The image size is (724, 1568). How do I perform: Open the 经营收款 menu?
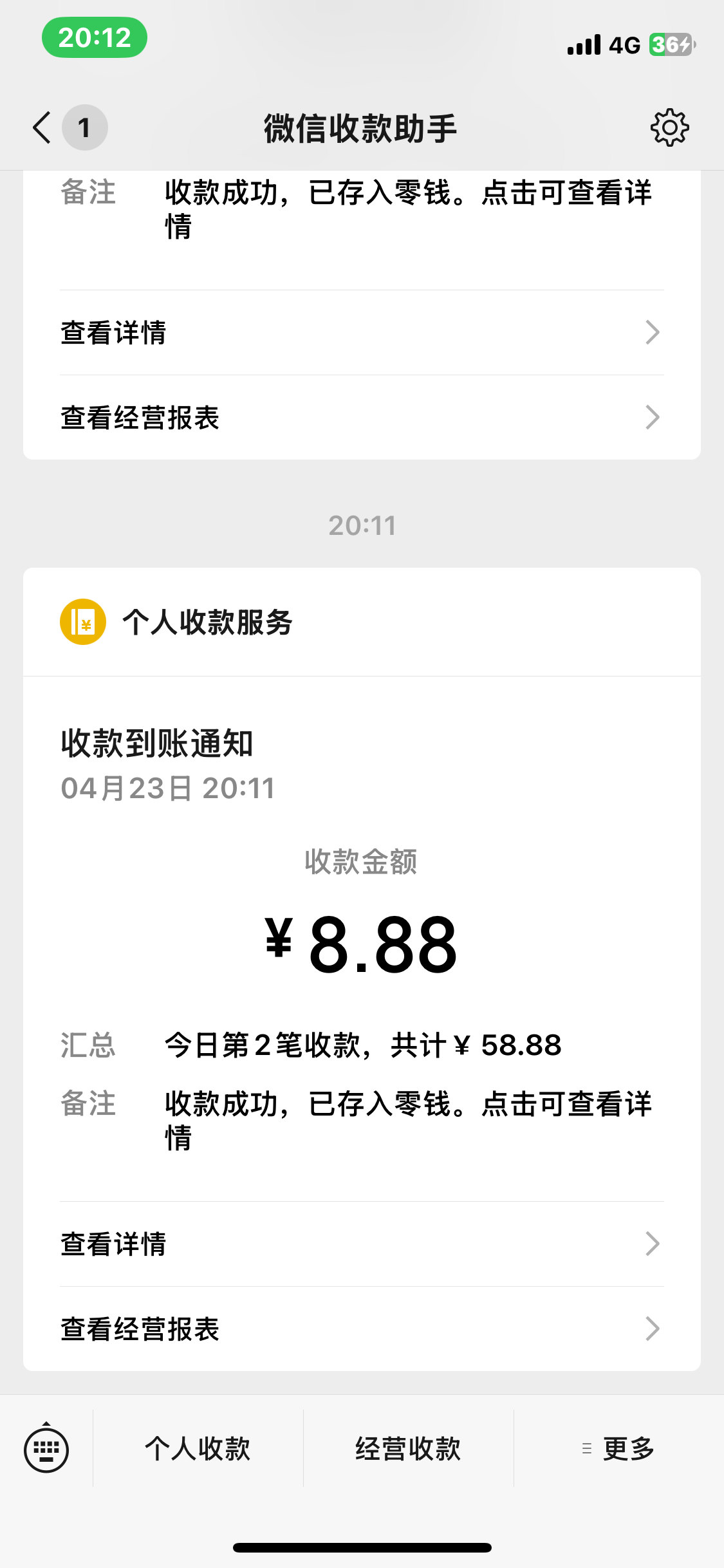pyautogui.click(x=408, y=1449)
